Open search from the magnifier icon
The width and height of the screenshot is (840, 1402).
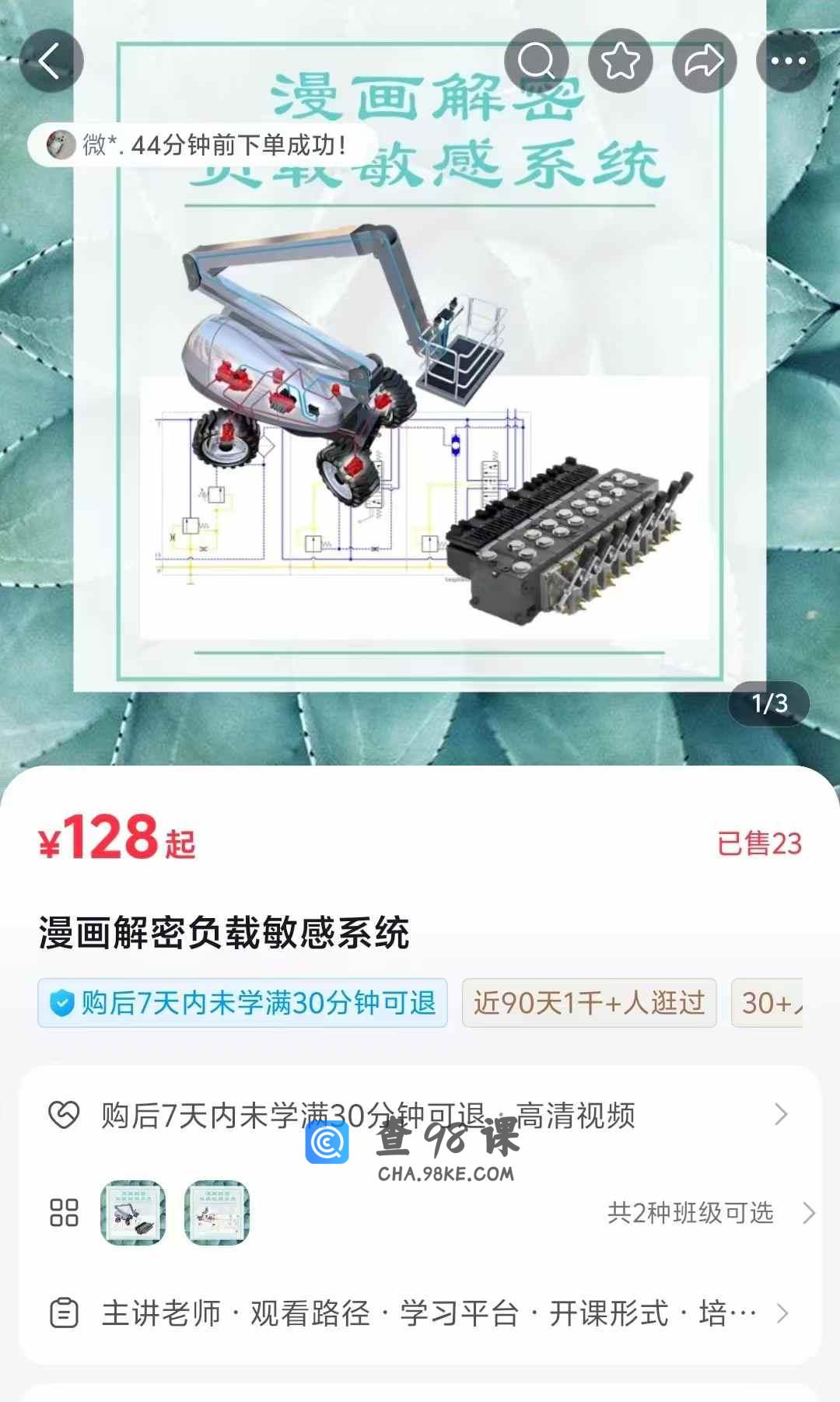pos(537,61)
